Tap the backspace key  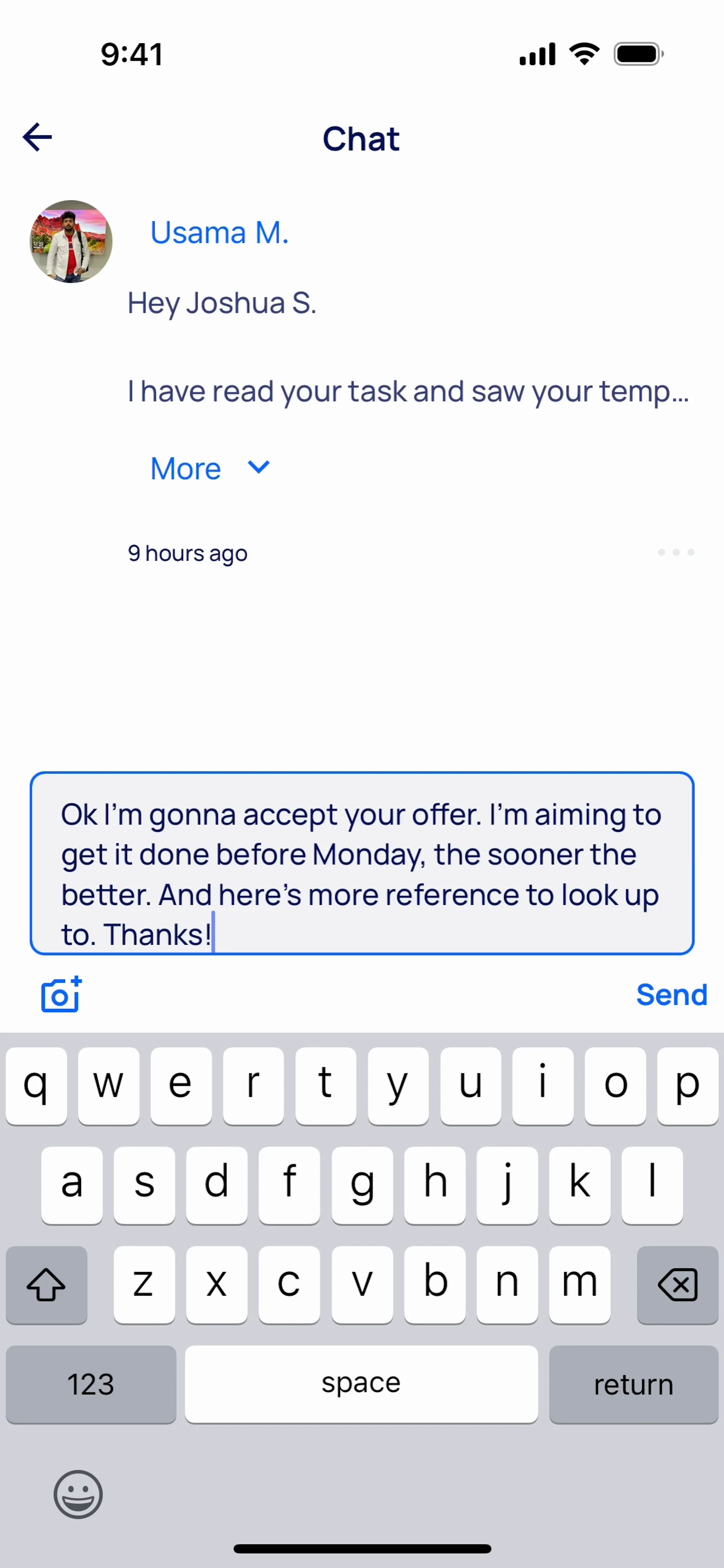(x=677, y=1284)
